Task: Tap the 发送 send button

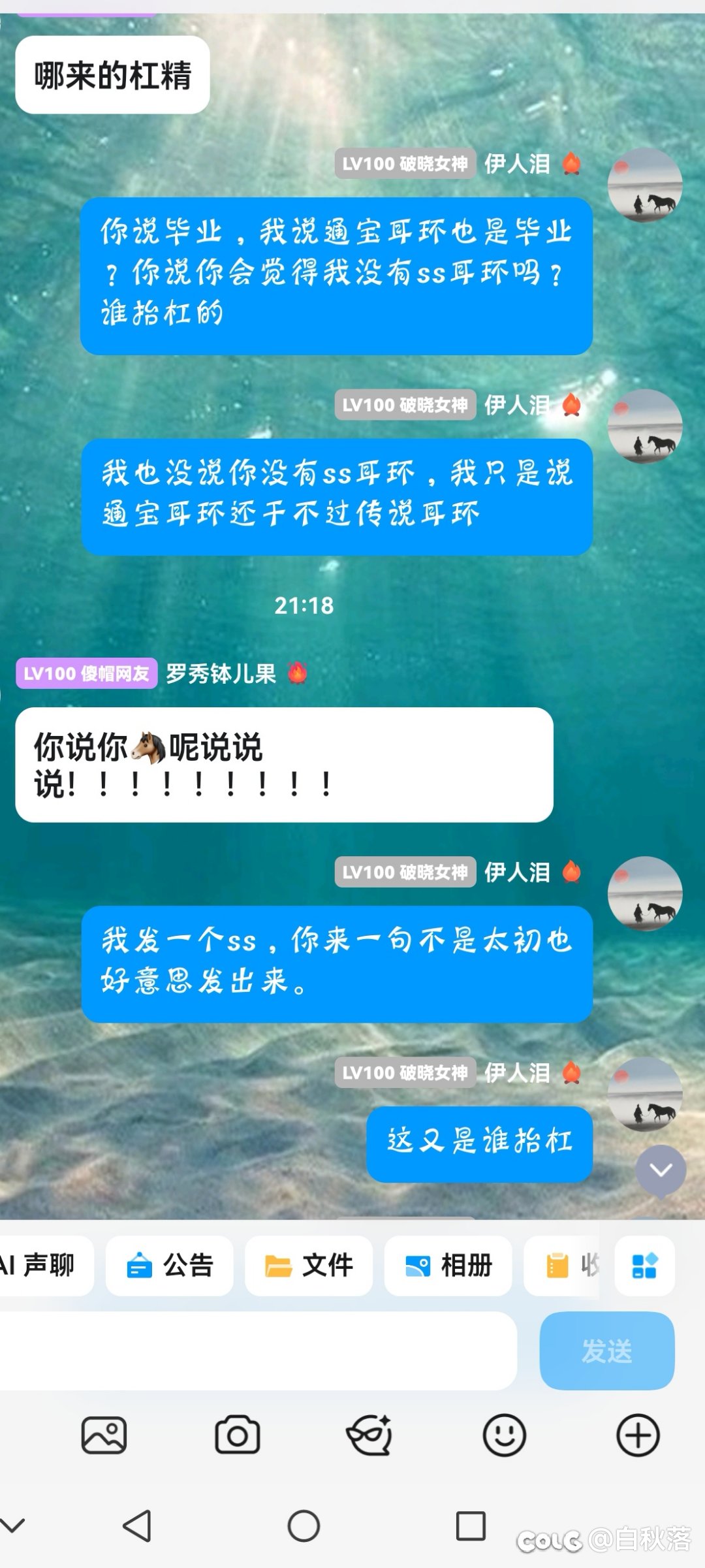Action: click(x=606, y=1353)
